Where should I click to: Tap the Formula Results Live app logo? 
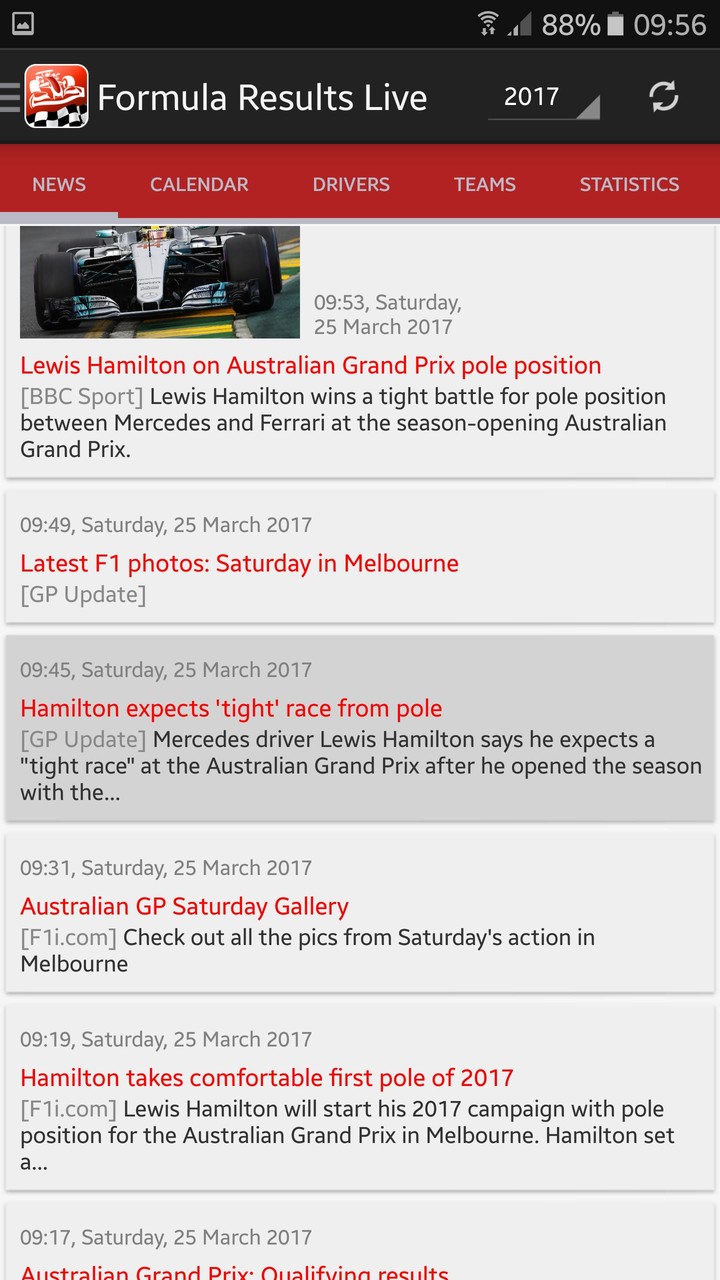point(55,96)
